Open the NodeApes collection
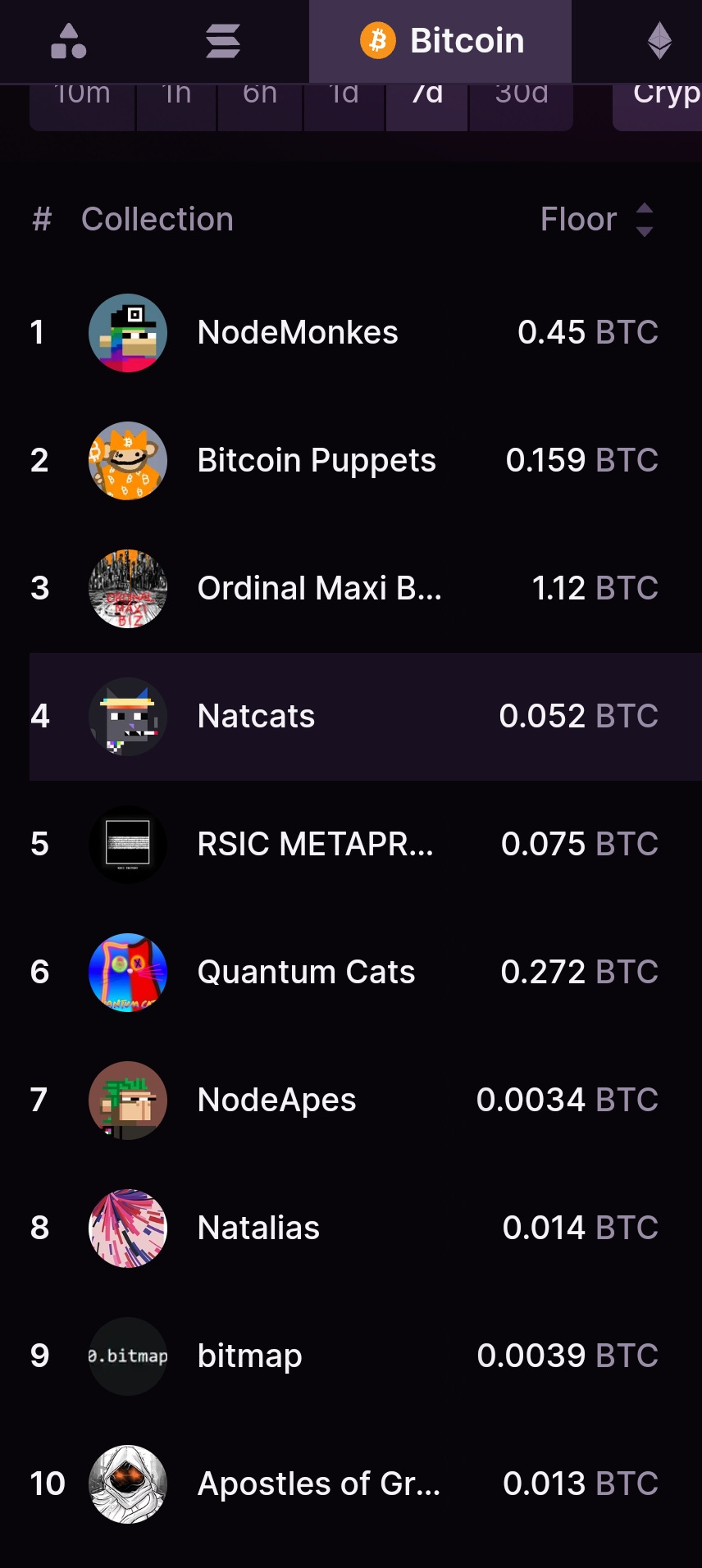The width and height of the screenshot is (702, 1568). (x=366, y=1101)
